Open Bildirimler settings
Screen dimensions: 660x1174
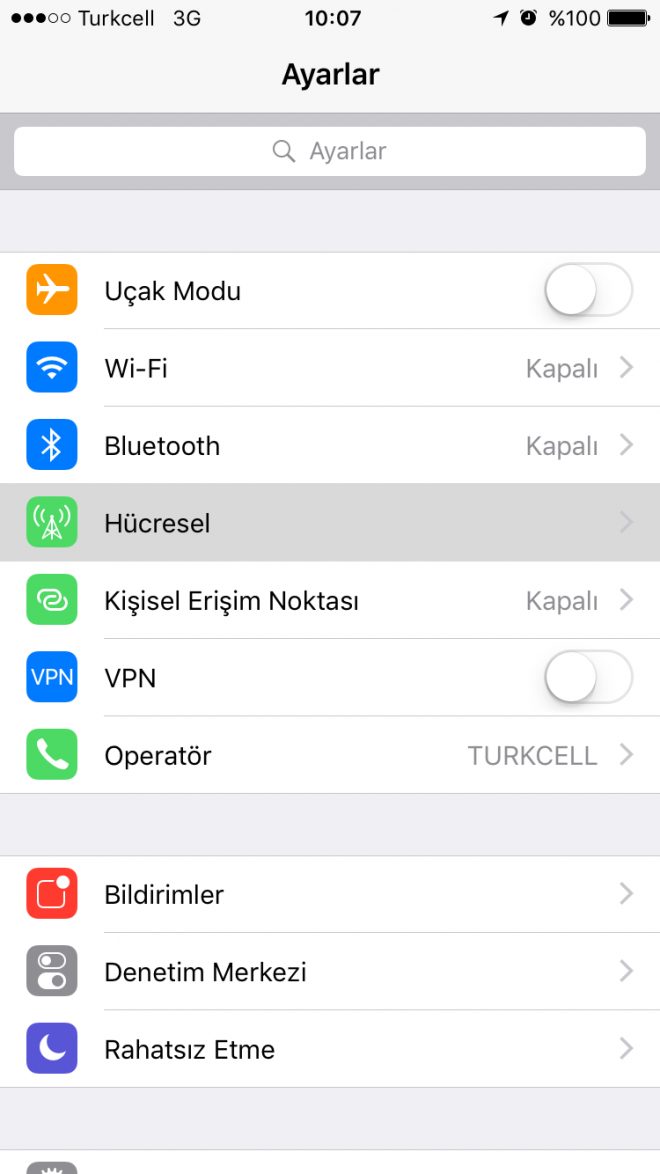[x=330, y=894]
